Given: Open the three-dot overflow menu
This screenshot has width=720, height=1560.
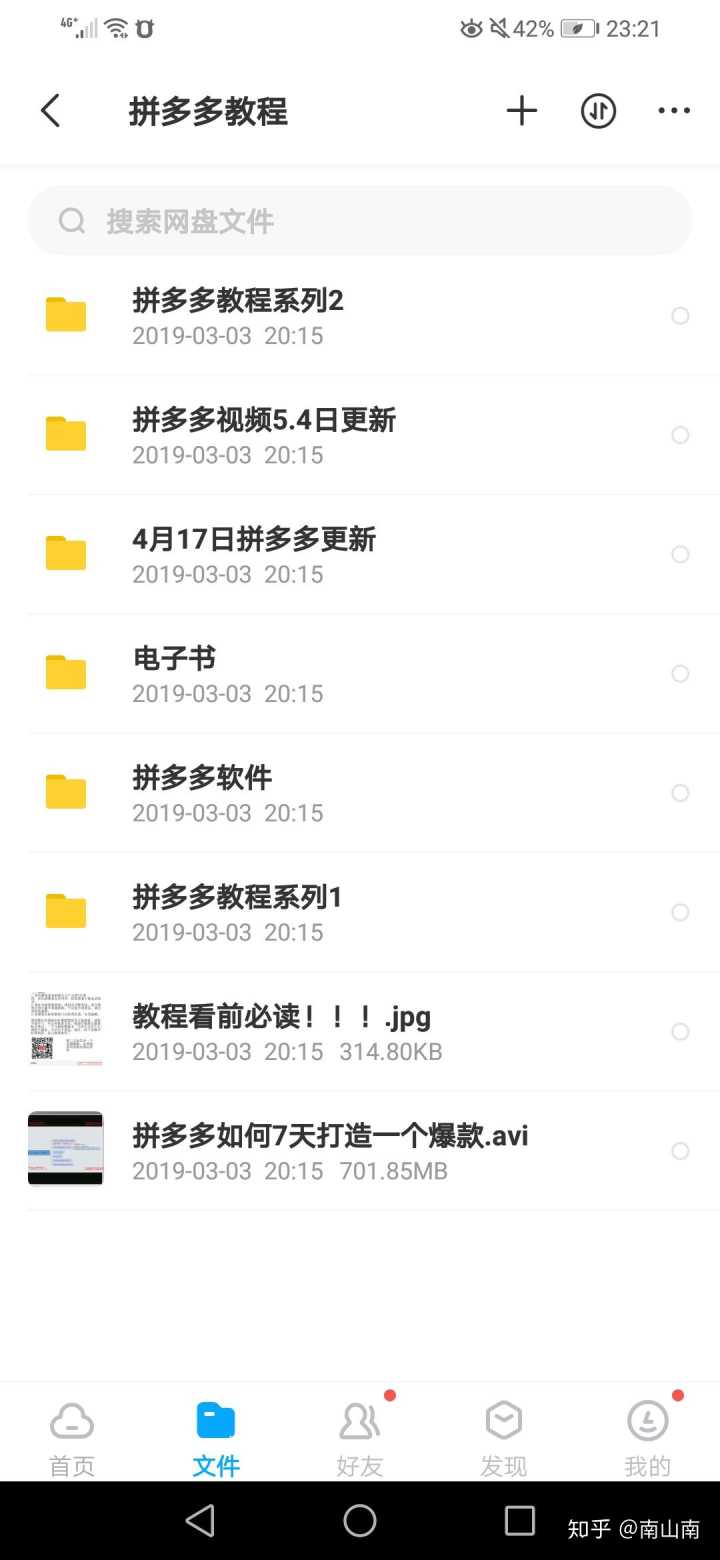Looking at the screenshot, I should click(x=674, y=111).
